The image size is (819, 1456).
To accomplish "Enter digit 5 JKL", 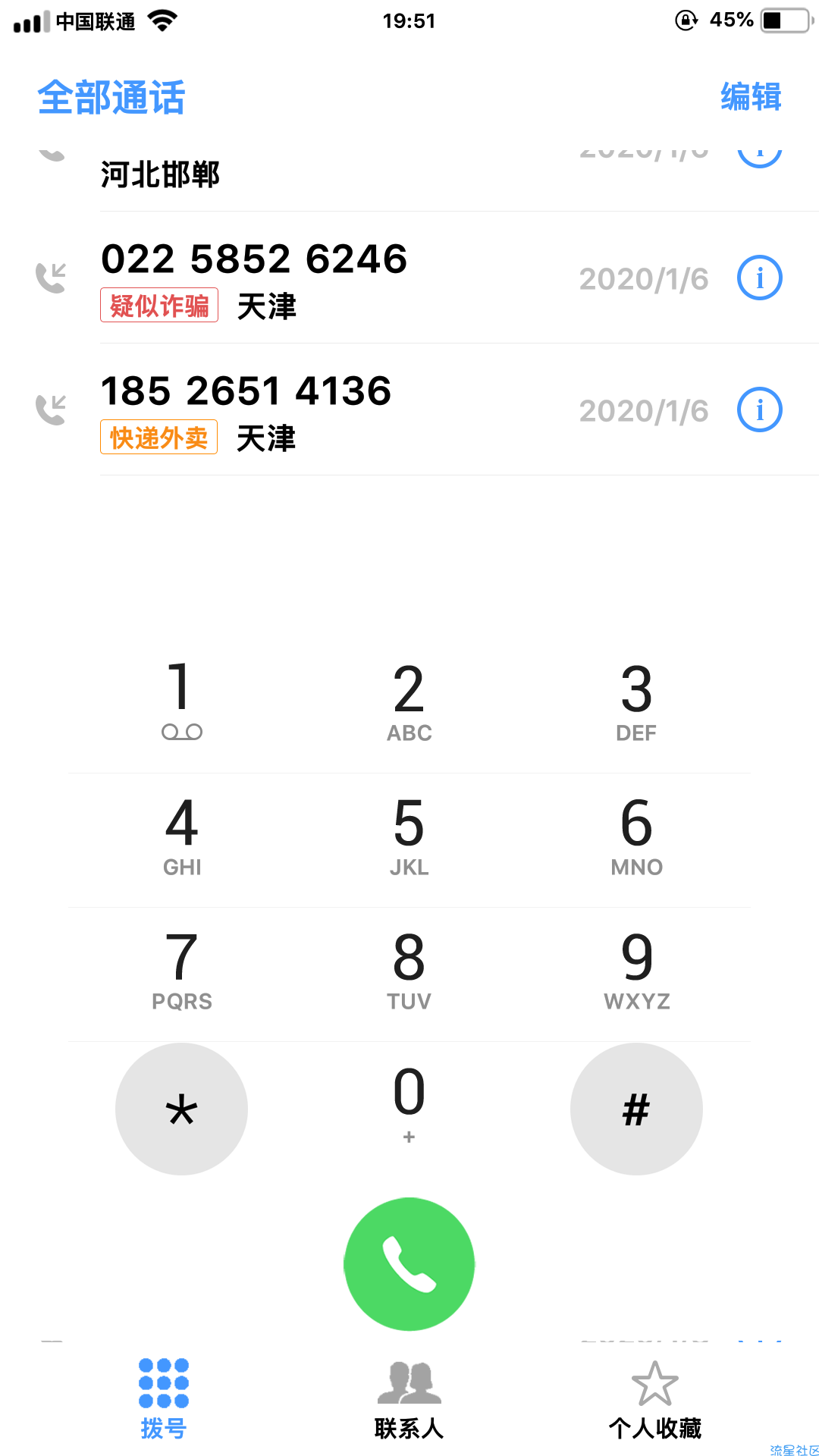I will (x=409, y=834).
